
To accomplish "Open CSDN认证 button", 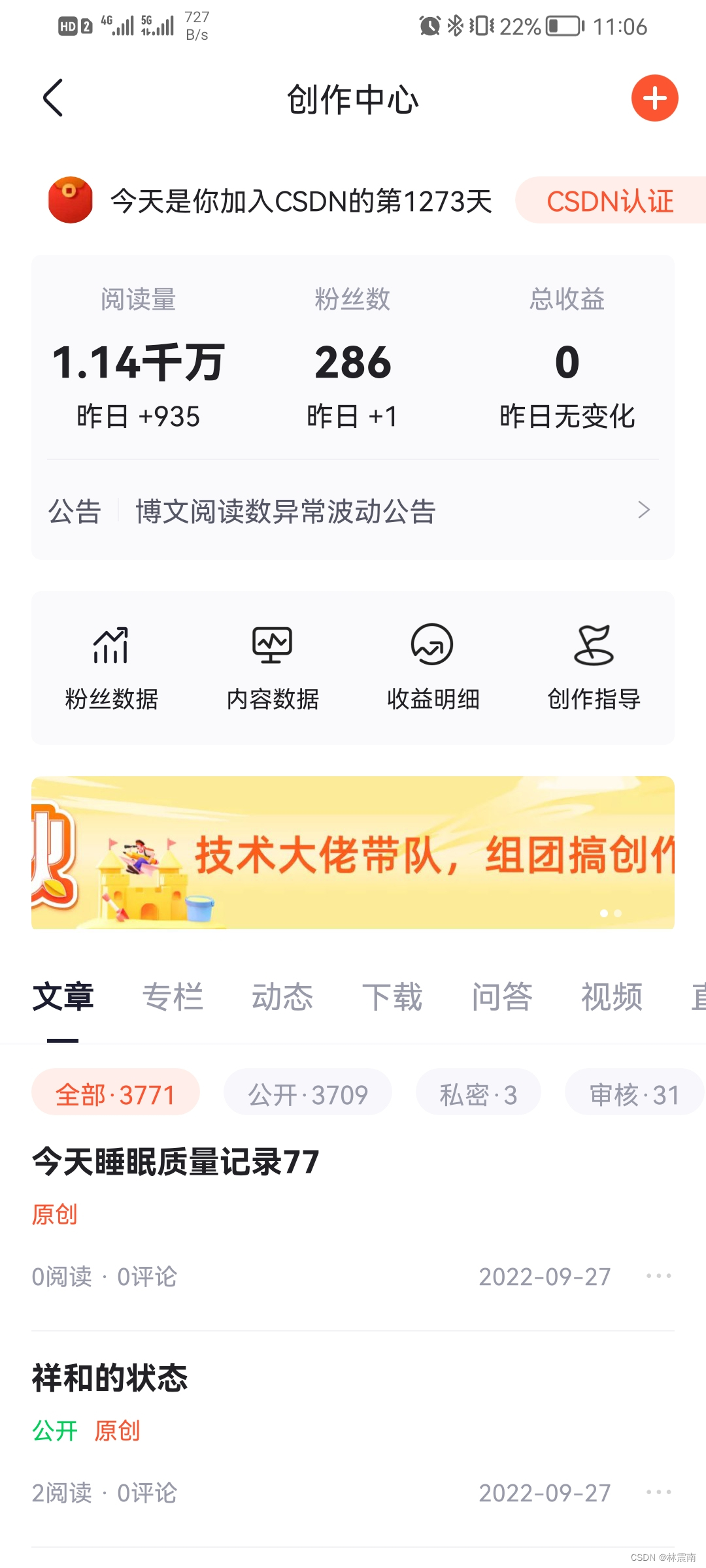I will pyautogui.click(x=609, y=201).
